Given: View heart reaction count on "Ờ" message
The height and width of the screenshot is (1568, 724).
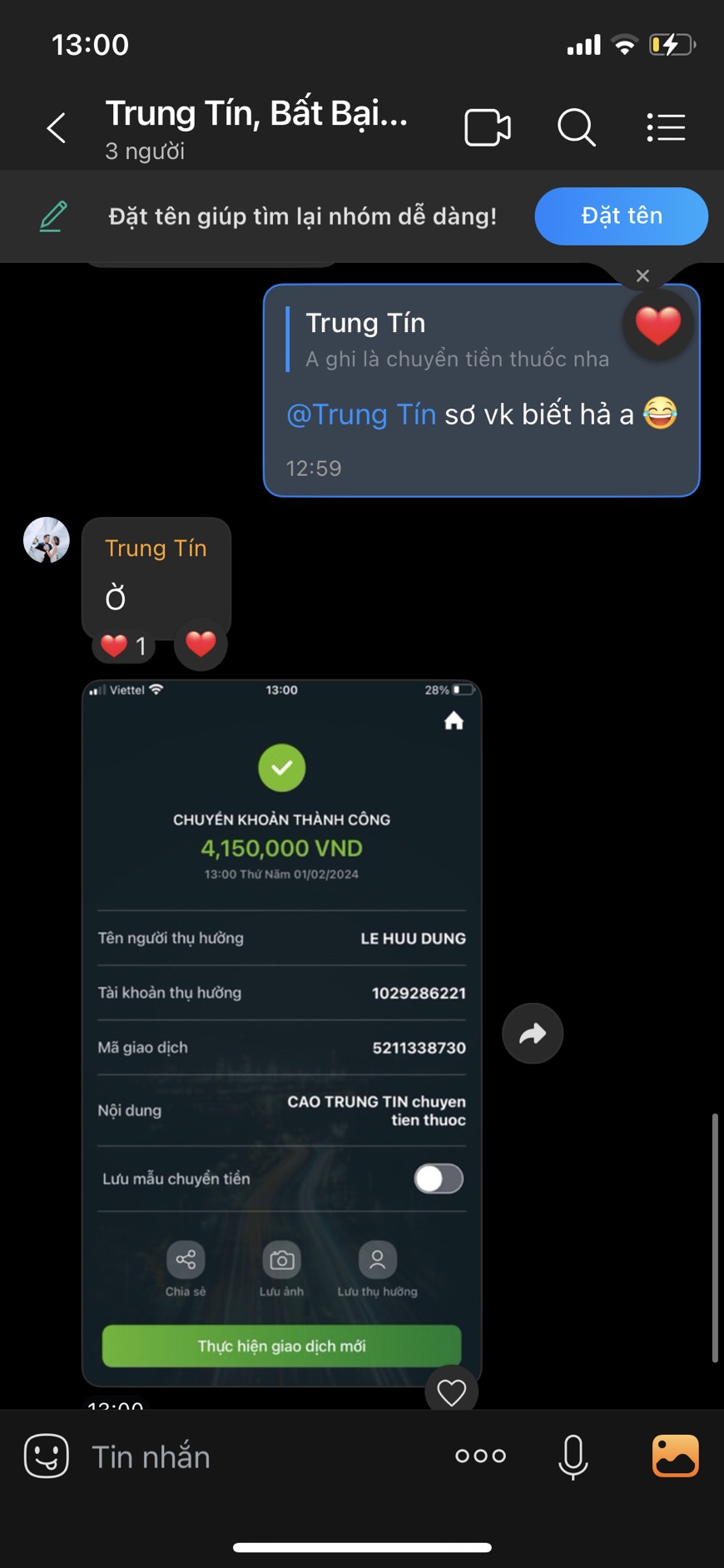Looking at the screenshot, I should (x=123, y=646).
